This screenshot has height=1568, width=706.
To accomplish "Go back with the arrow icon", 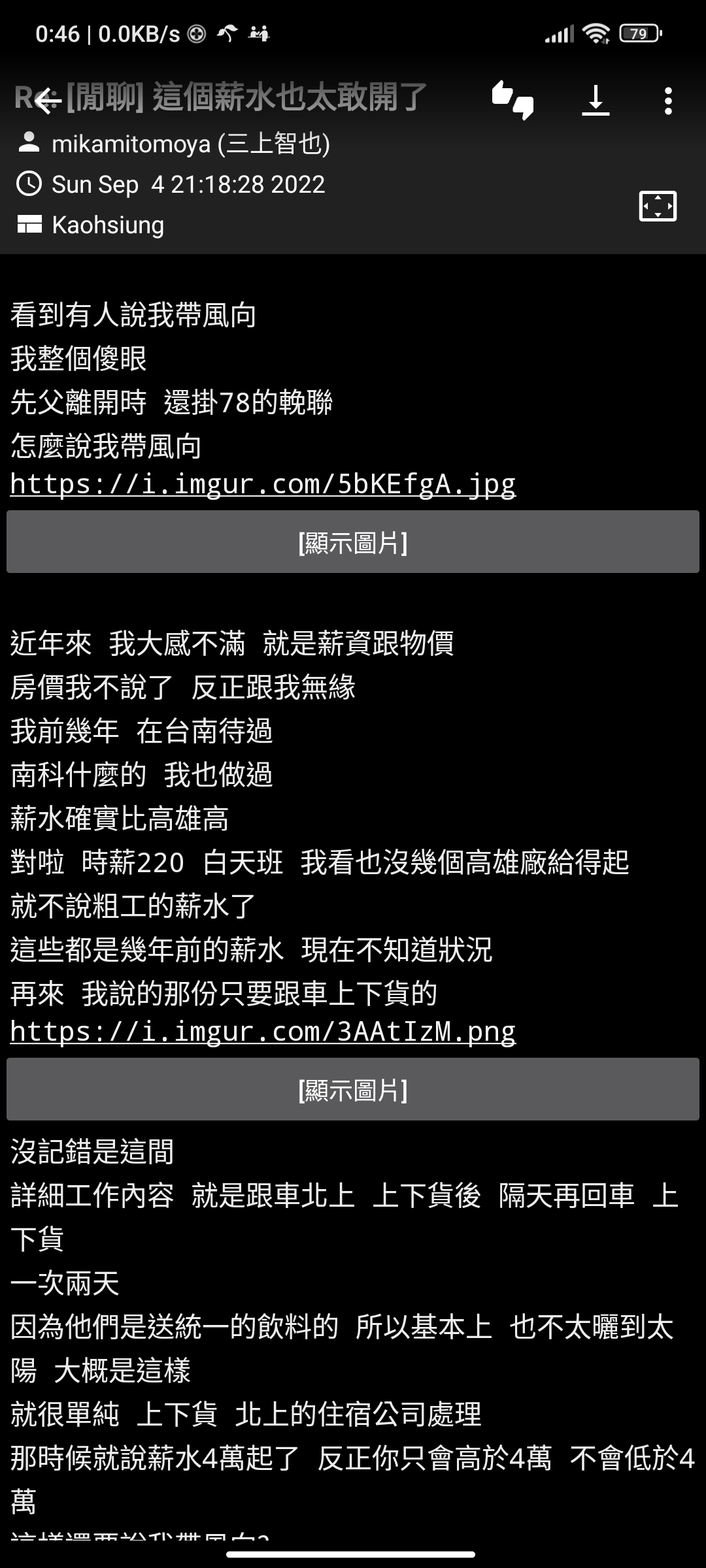I will pos(47,101).
